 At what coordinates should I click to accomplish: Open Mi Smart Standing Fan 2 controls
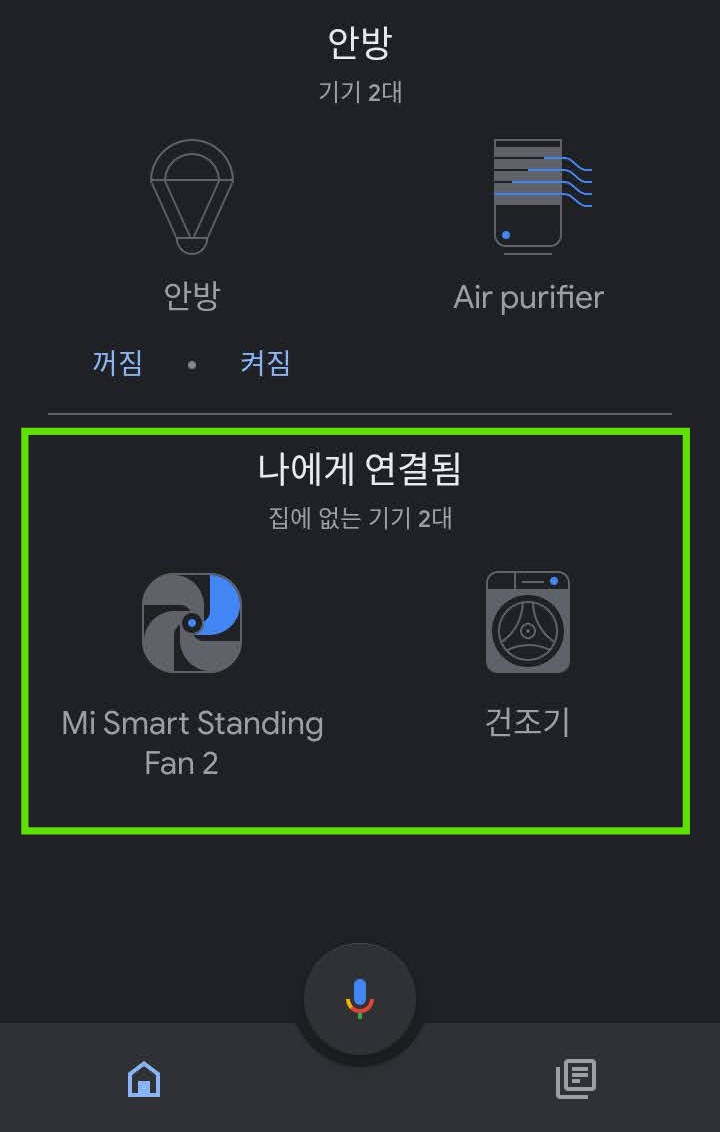tap(191, 622)
